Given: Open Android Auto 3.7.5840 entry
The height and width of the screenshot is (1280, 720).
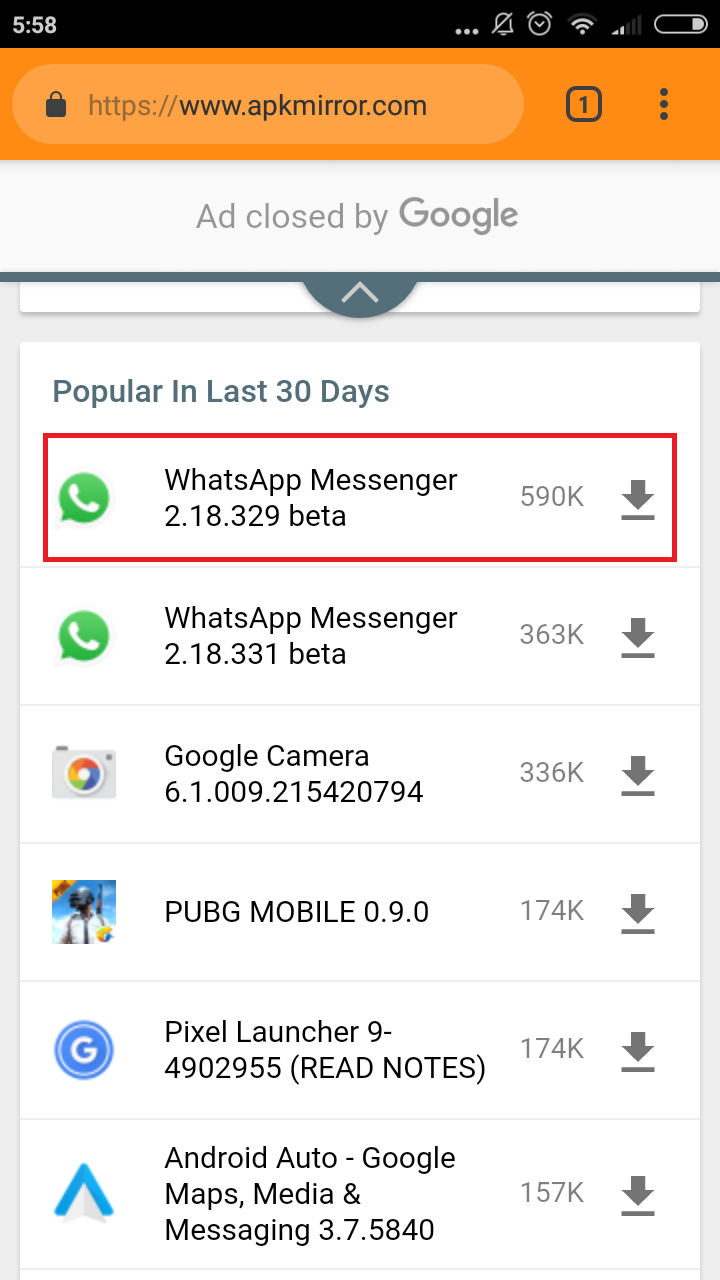Looking at the screenshot, I should click(x=310, y=1193).
